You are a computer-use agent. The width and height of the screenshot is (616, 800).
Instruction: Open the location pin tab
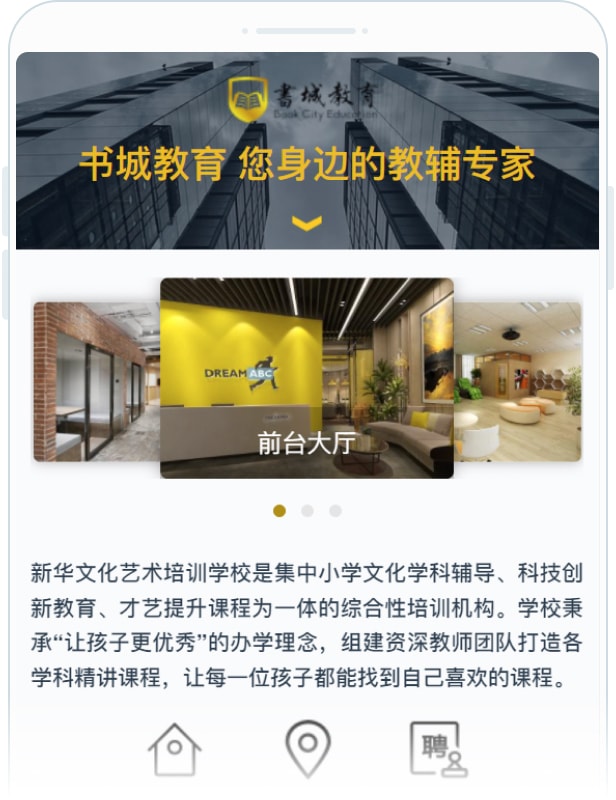[x=308, y=749]
